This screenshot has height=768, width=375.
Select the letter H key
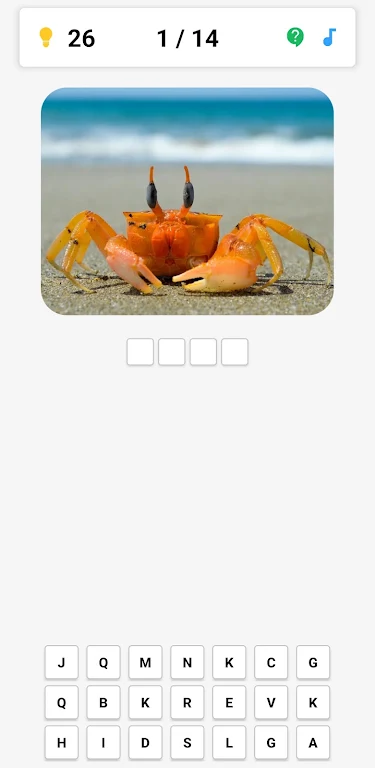(61, 743)
